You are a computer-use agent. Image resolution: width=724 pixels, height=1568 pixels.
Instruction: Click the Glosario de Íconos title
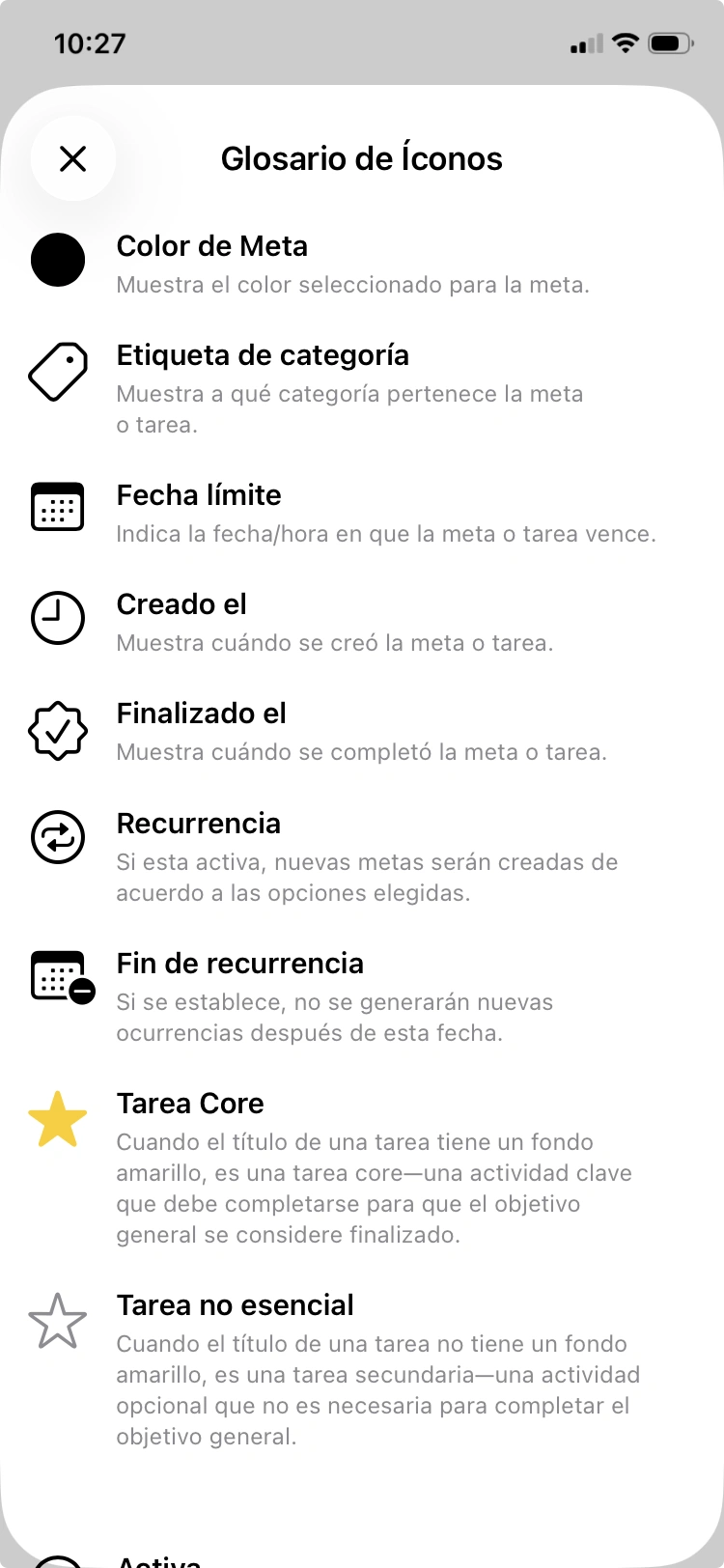tap(362, 158)
